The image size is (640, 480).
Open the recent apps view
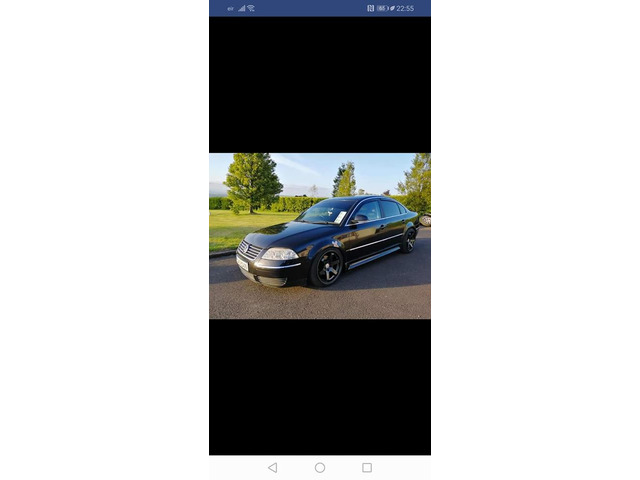367,467
